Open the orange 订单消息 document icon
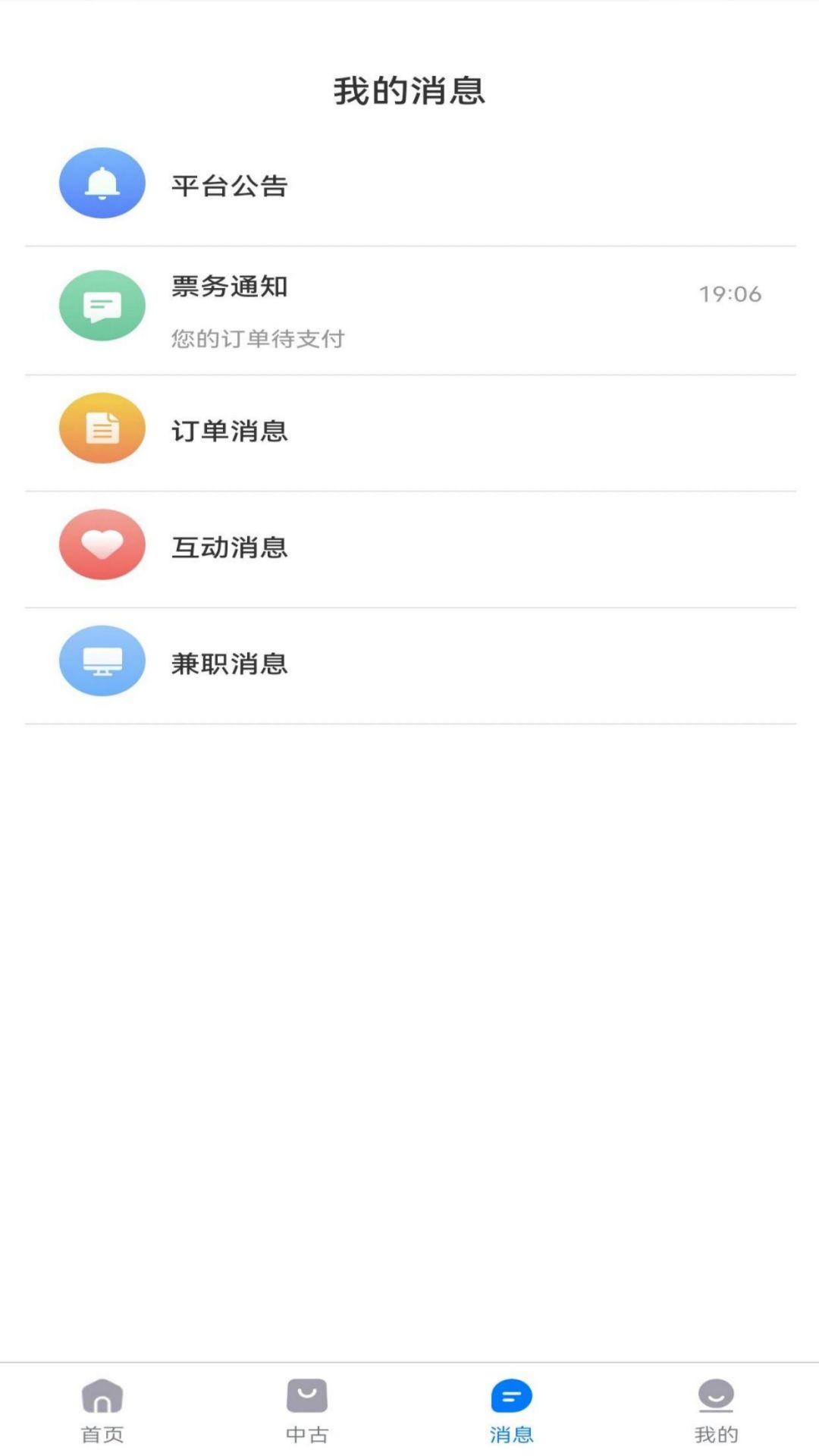The image size is (819, 1456). [102, 428]
